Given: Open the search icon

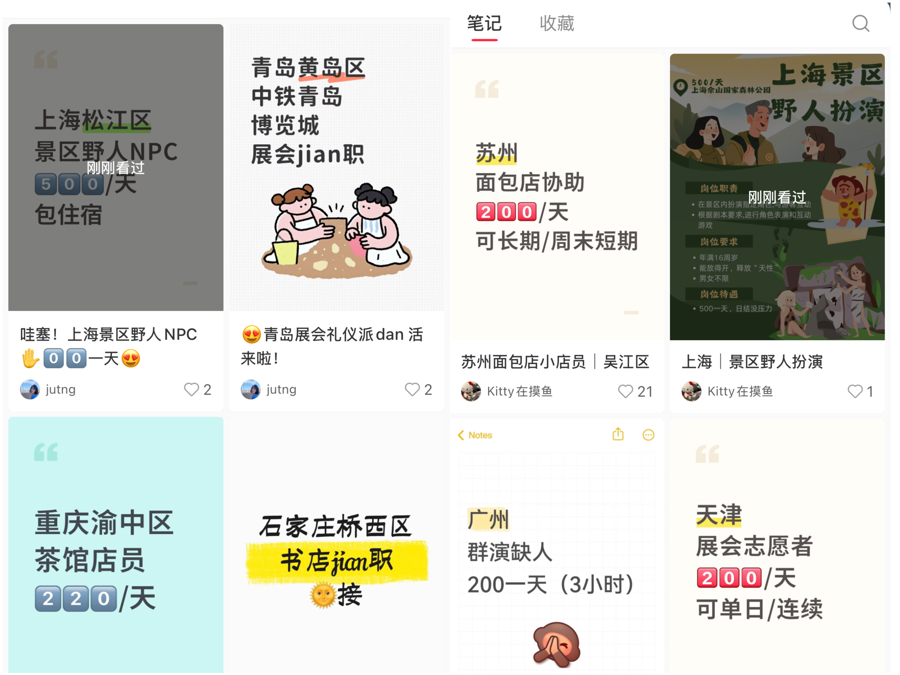Looking at the screenshot, I should pyautogui.click(x=860, y=23).
